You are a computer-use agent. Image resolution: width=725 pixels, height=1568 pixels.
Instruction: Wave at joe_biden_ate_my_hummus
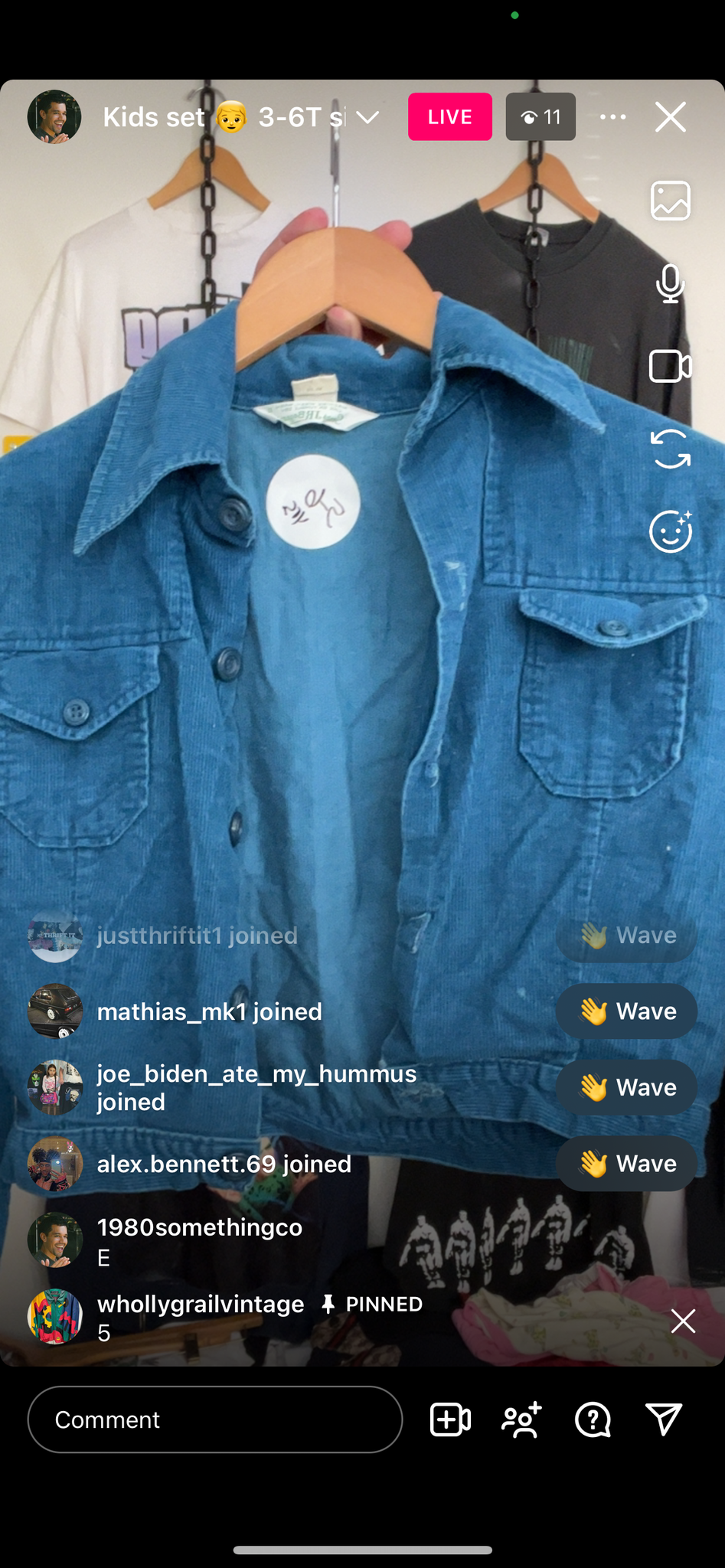point(626,1087)
